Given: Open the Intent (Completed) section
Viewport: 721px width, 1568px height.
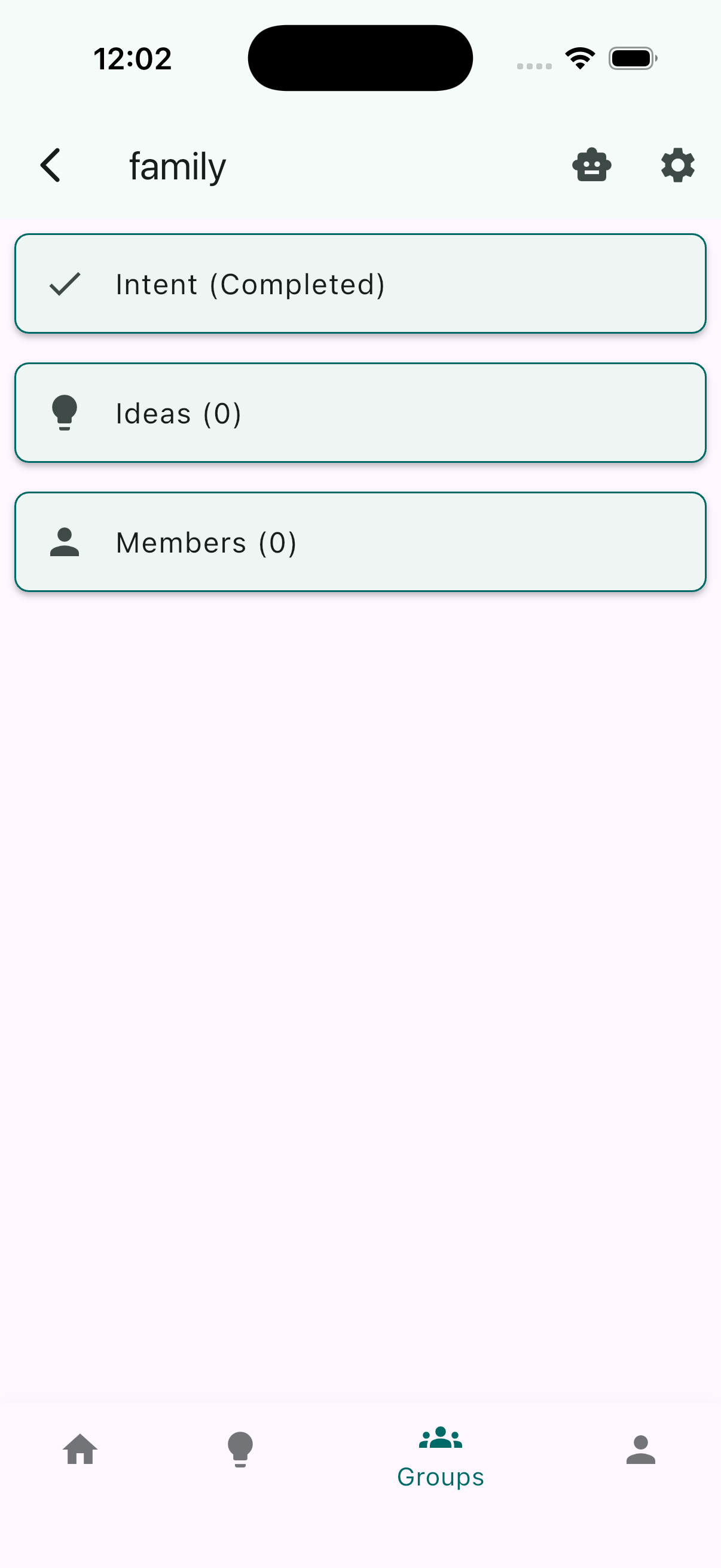Looking at the screenshot, I should click(360, 283).
